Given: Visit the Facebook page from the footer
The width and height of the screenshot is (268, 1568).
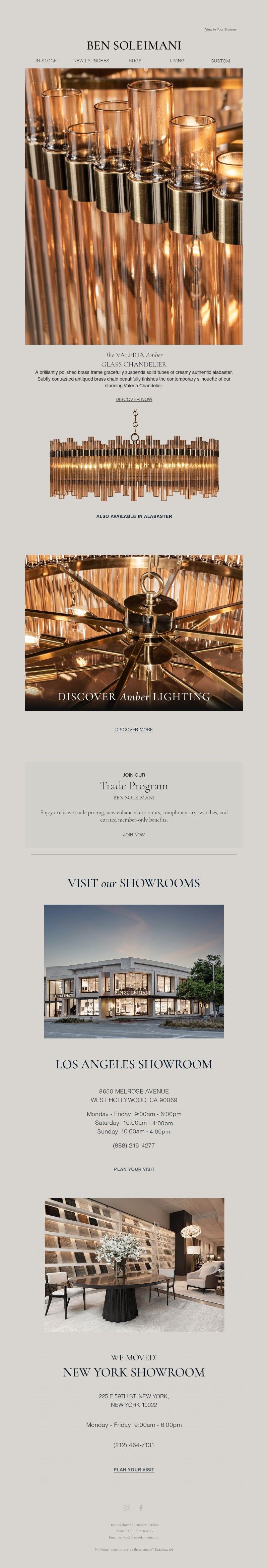Looking at the screenshot, I should tap(141, 1508).
